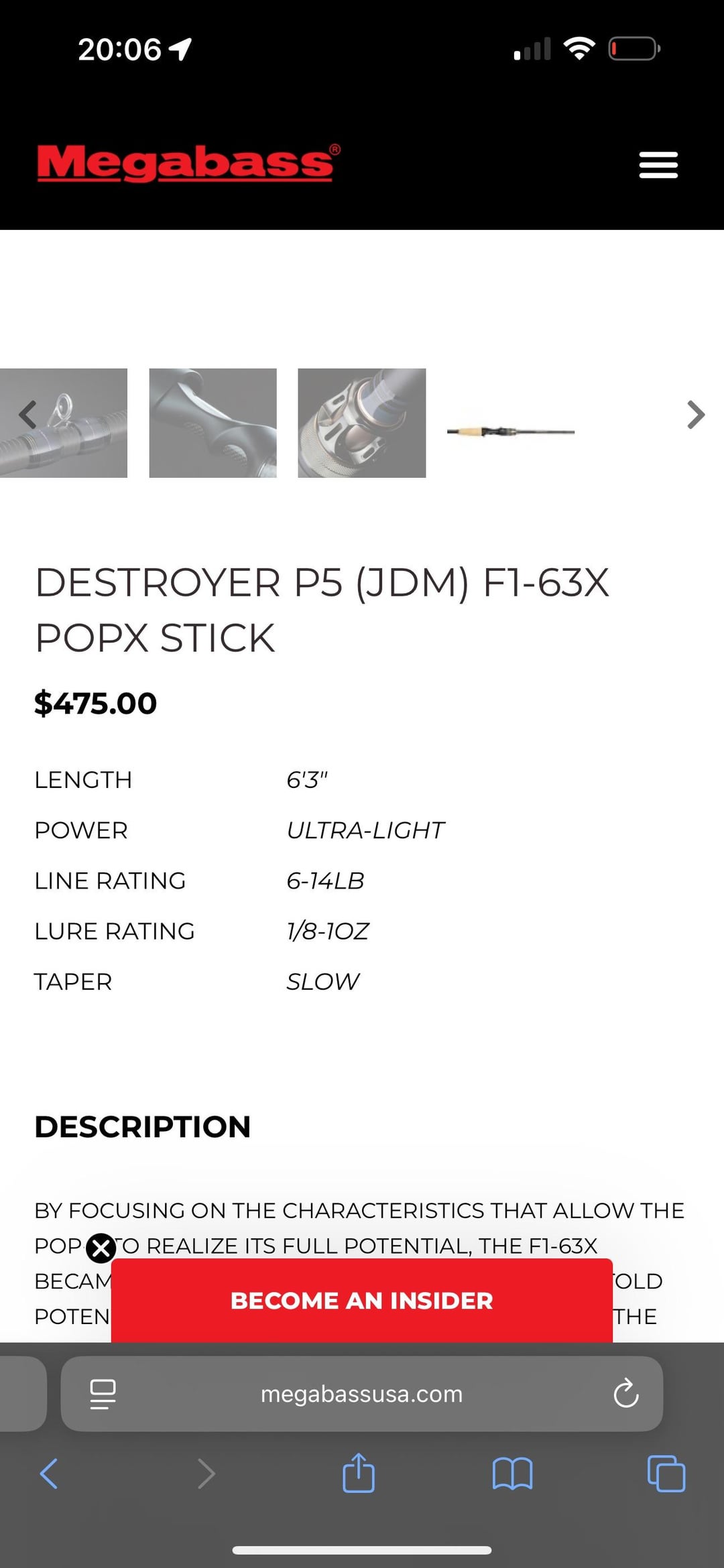Open the hamburger menu
Image resolution: width=724 pixels, height=1568 pixels.
pyautogui.click(x=658, y=165)
